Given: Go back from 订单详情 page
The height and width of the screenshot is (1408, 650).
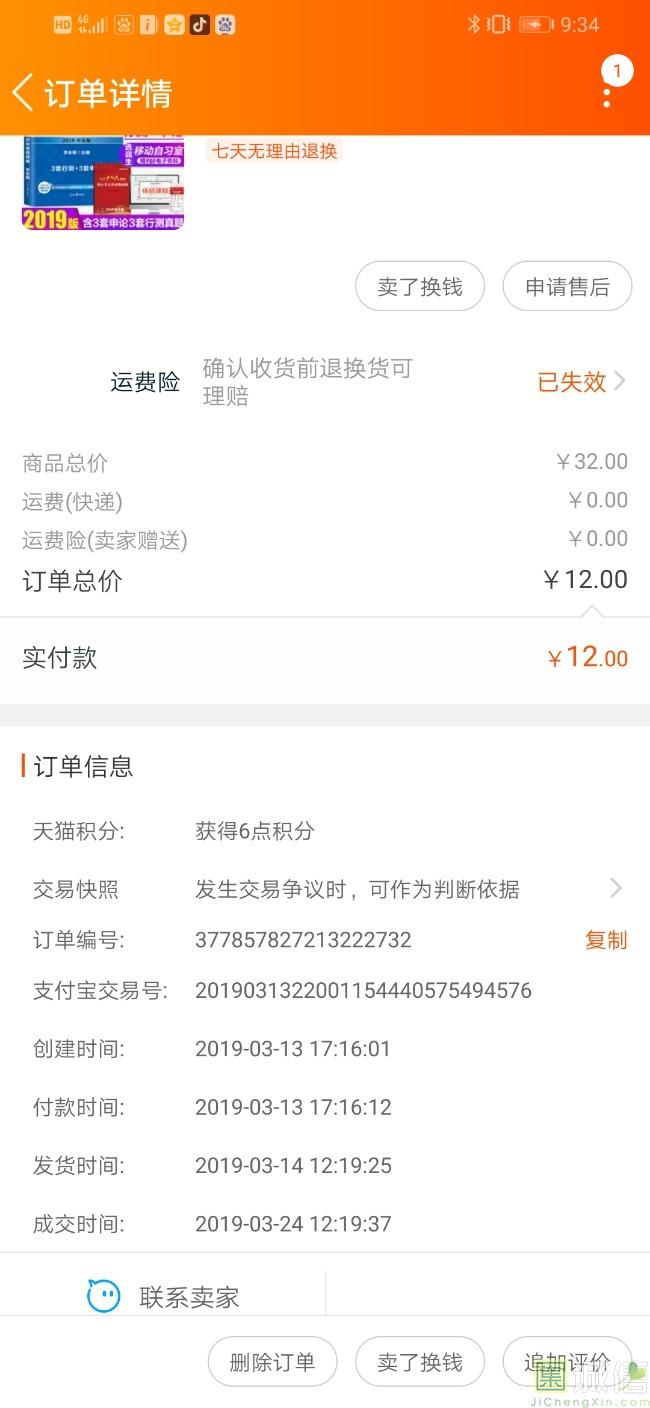Looking at the screenshot, I should 24,92.
